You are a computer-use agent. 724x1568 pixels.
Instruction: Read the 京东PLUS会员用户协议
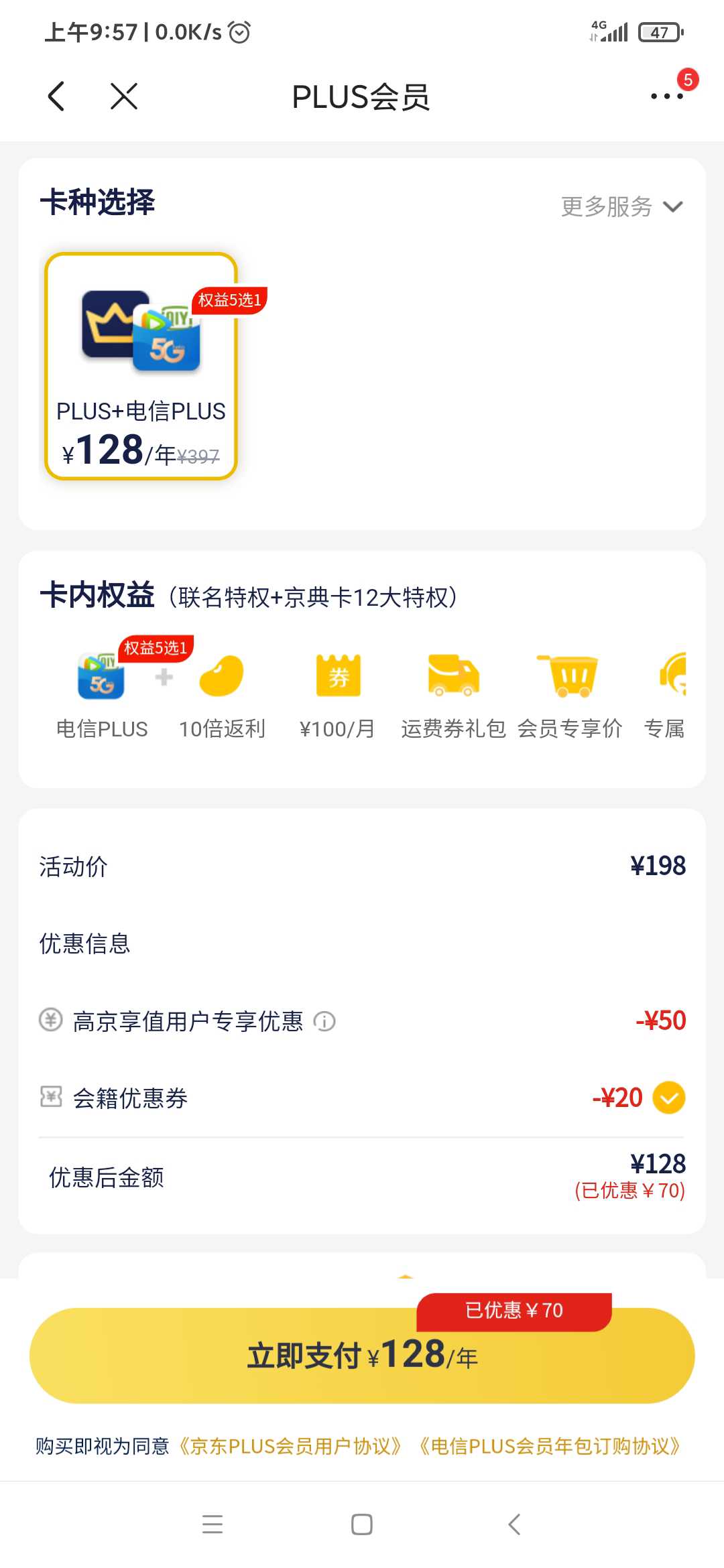click(290, 1446)
